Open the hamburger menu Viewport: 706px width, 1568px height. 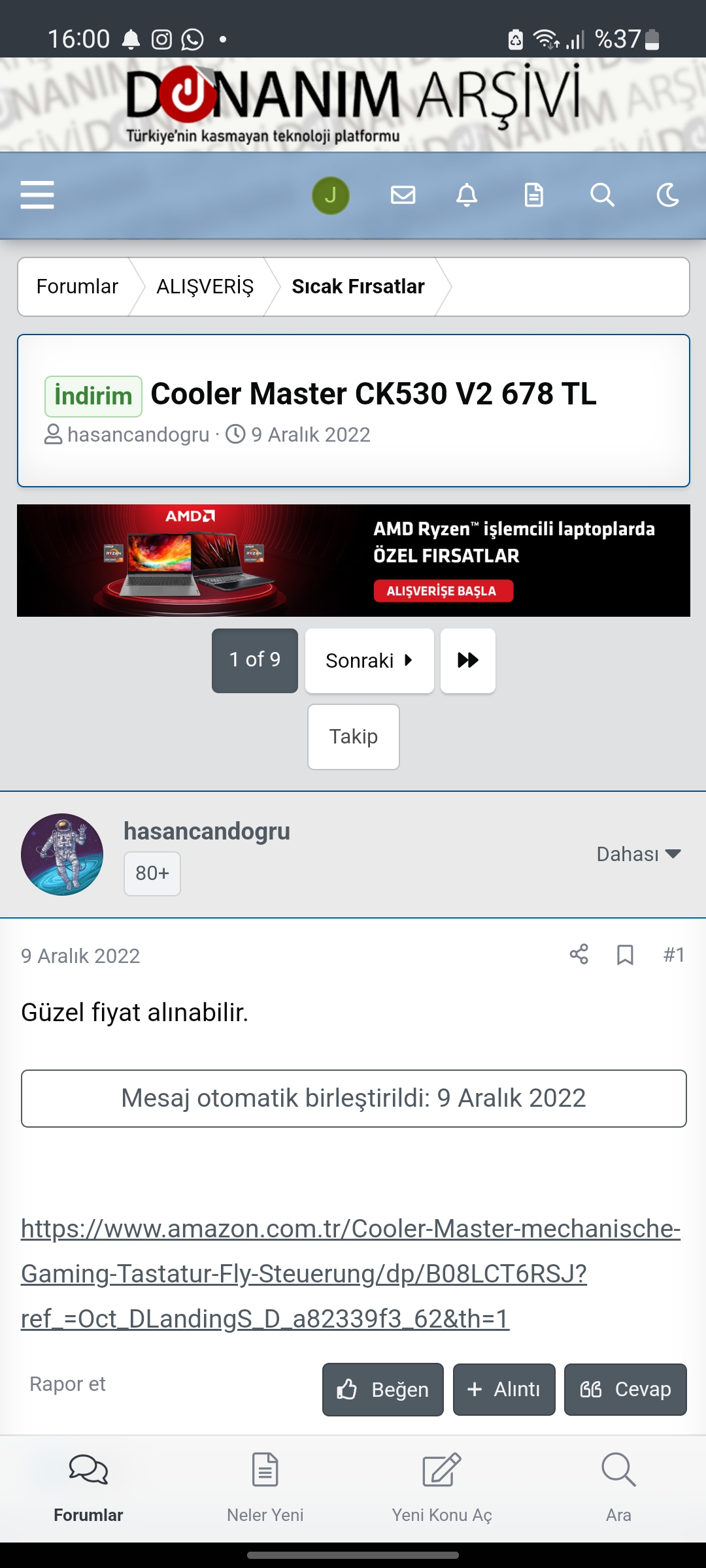[37, 195]
